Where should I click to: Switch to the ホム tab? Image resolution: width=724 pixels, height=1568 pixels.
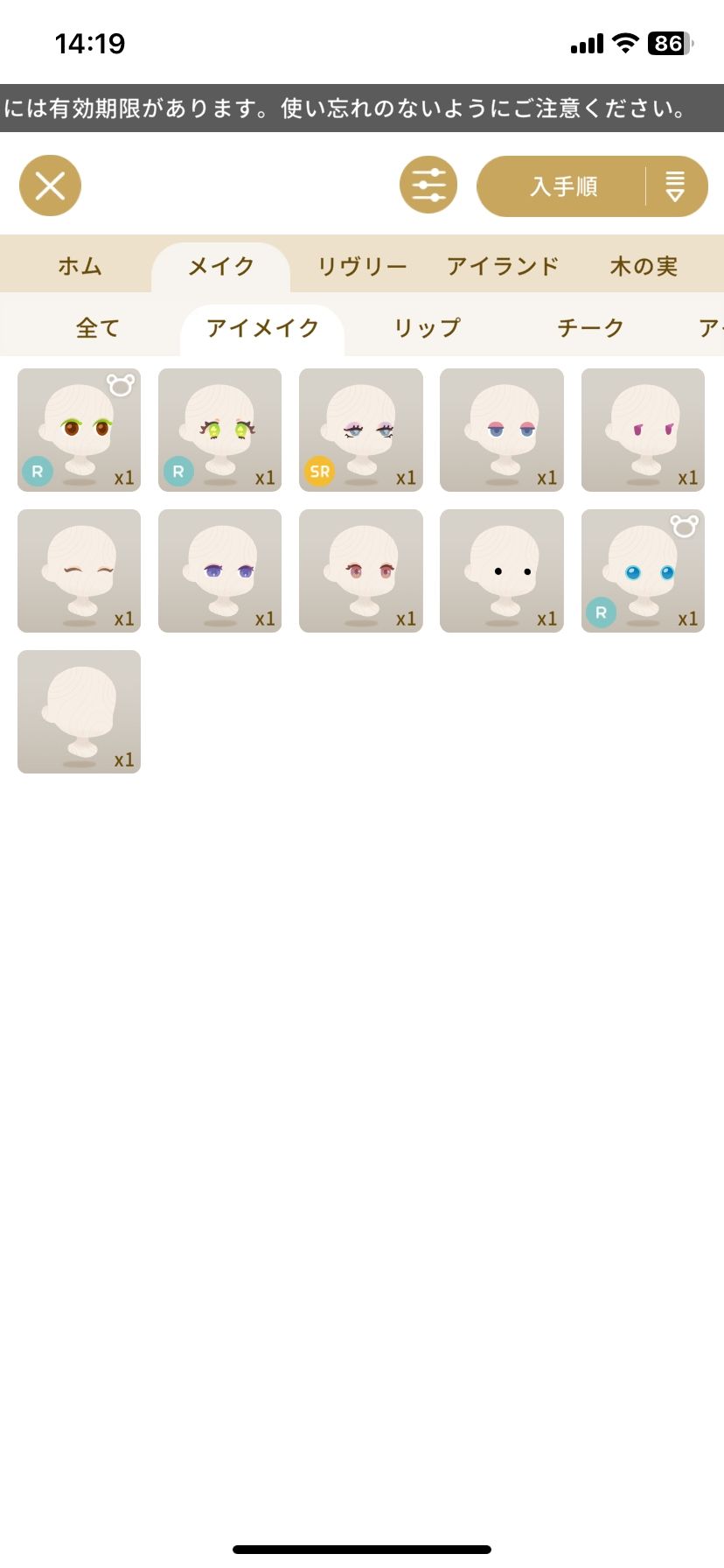pos(80,266)
